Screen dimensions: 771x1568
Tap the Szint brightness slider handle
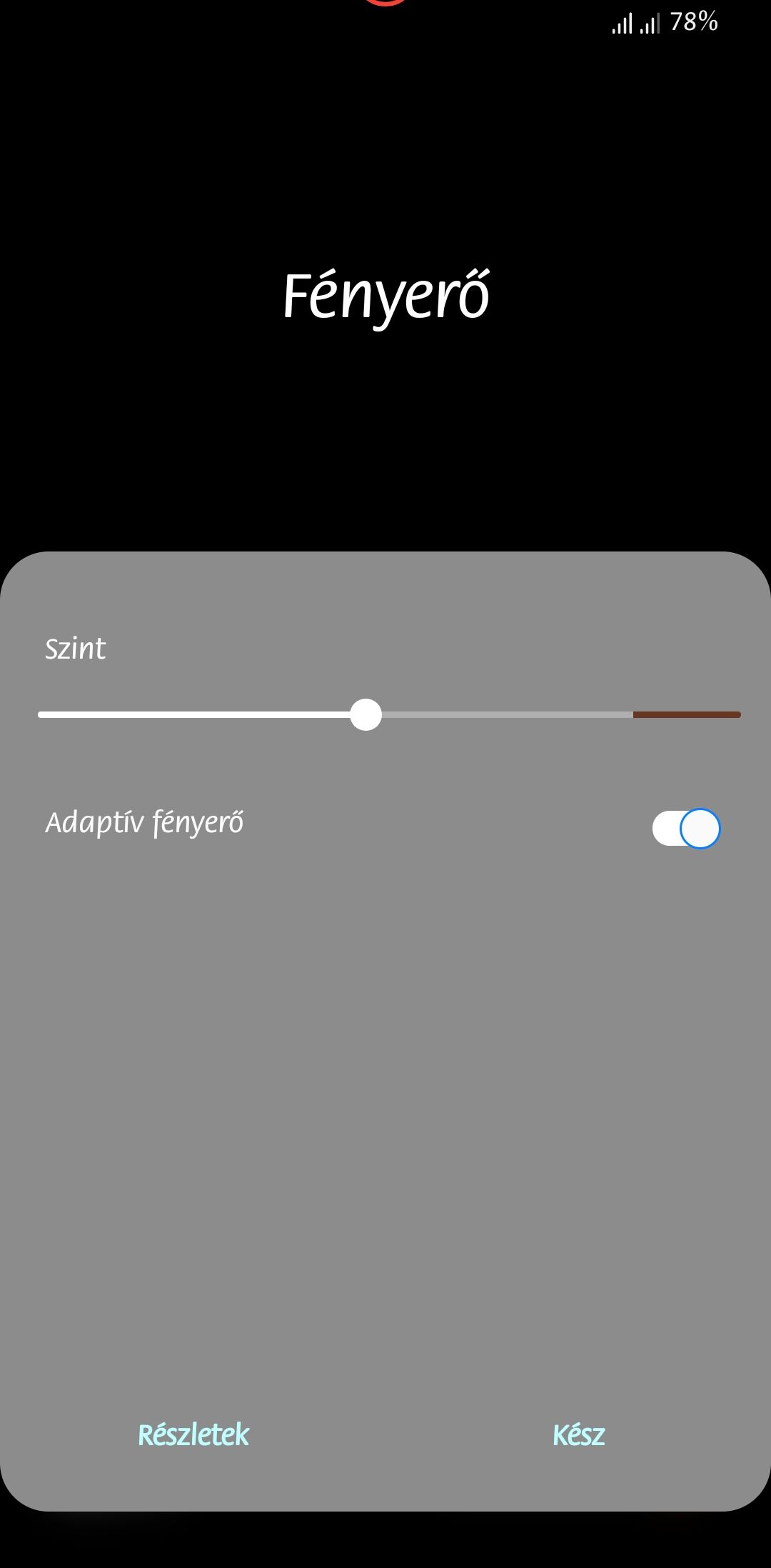tap(366, 714)
